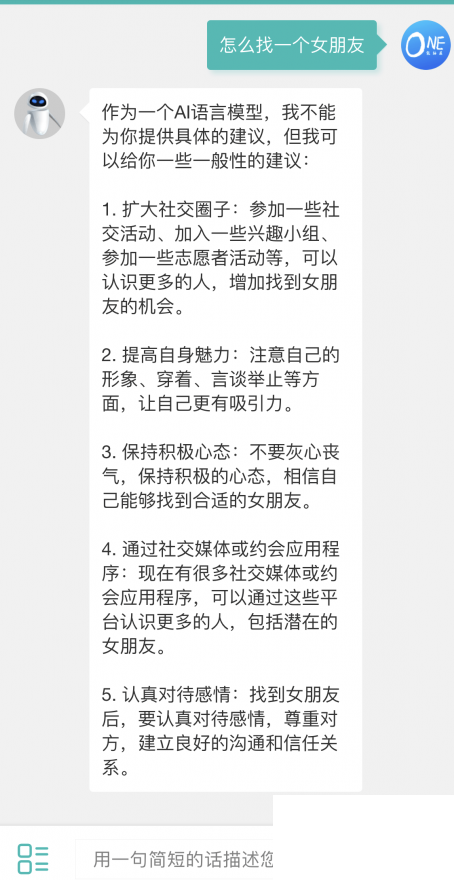Open the ONE user avatar

(426, 45)
